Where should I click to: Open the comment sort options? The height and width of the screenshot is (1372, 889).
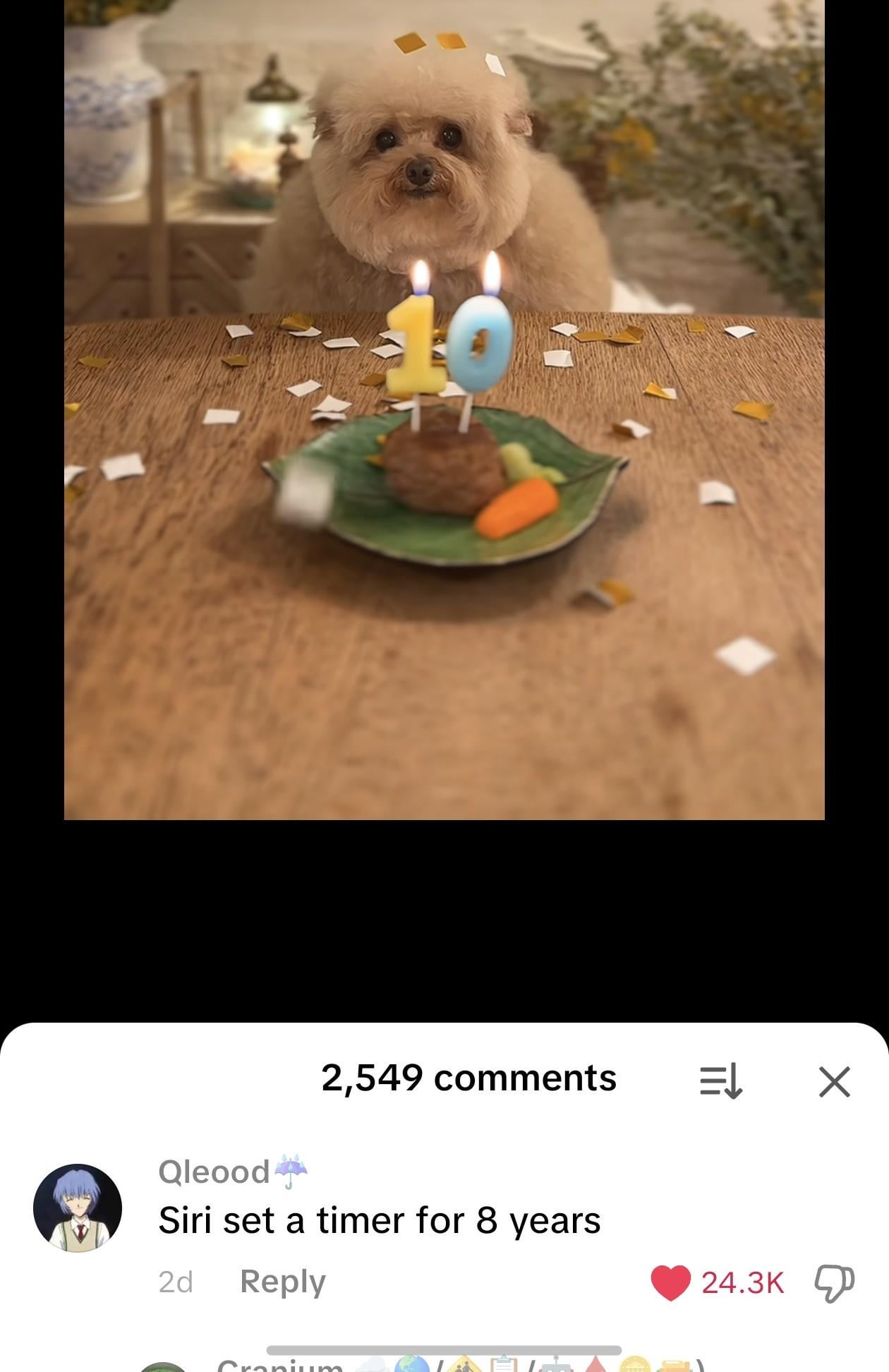pos(720,1082)
